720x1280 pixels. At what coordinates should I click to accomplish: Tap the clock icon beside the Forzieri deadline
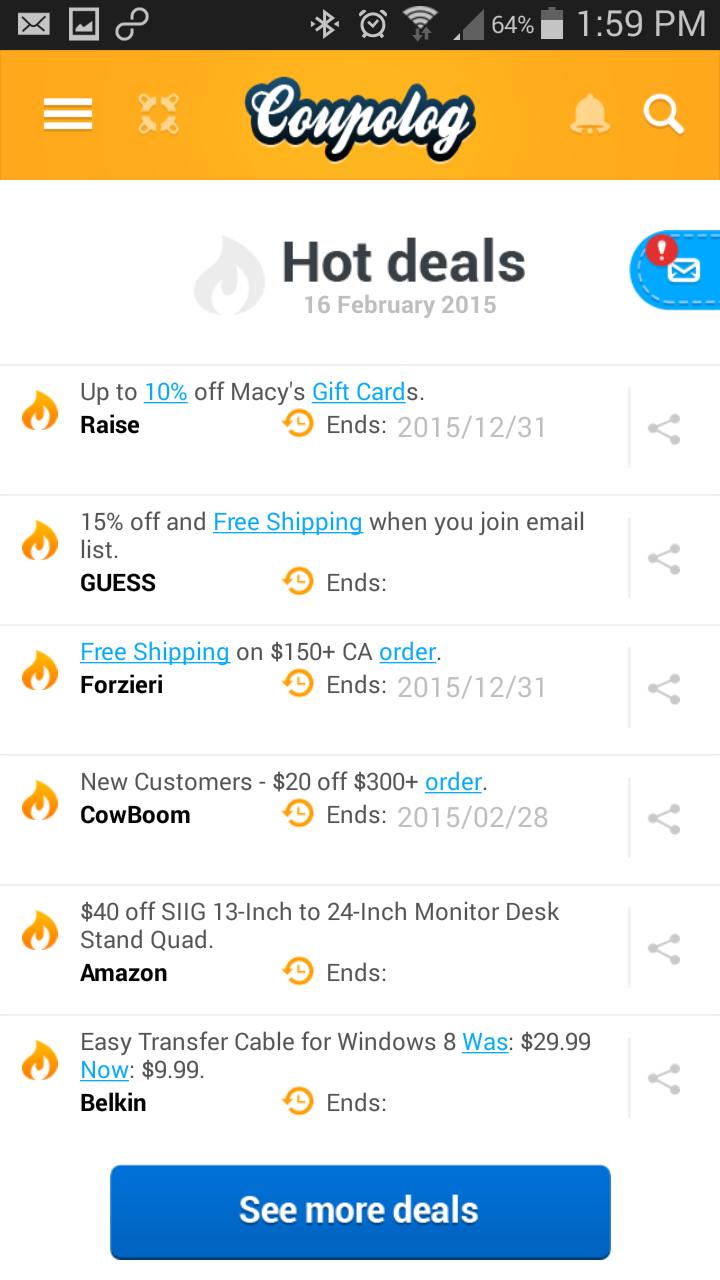click(298, 687)
